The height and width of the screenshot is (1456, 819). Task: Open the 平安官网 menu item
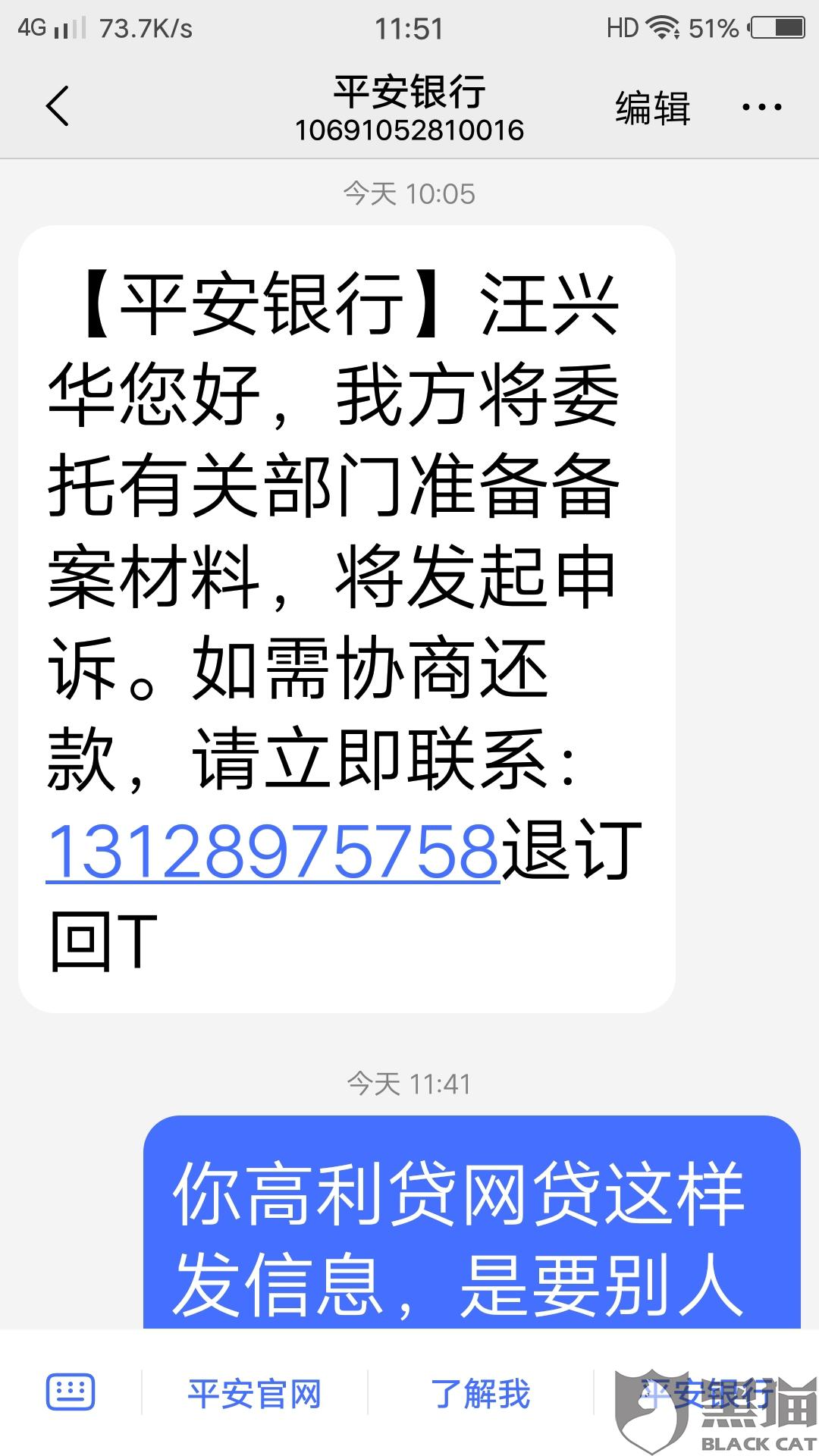click(255, 1393)
